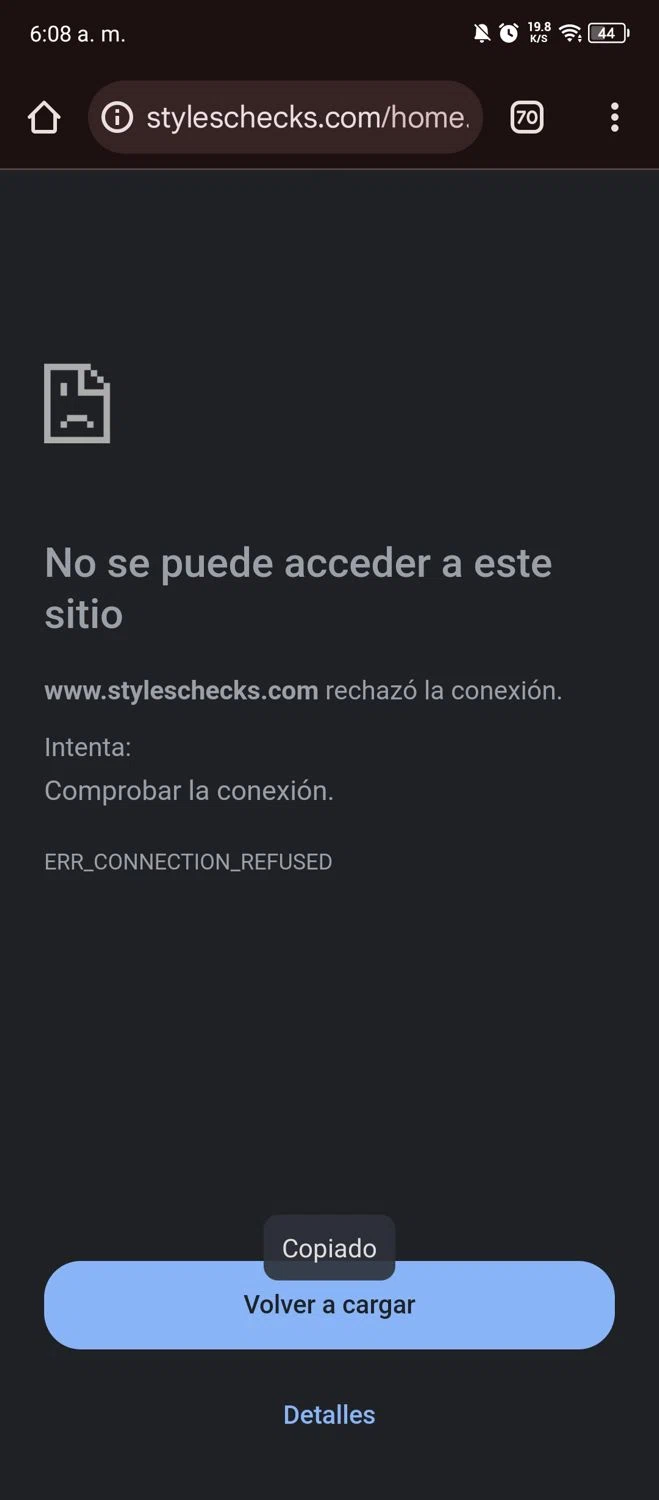Show error Detalles
This screenshot has width=659, height=1500.
click(x=329, y=1414)
